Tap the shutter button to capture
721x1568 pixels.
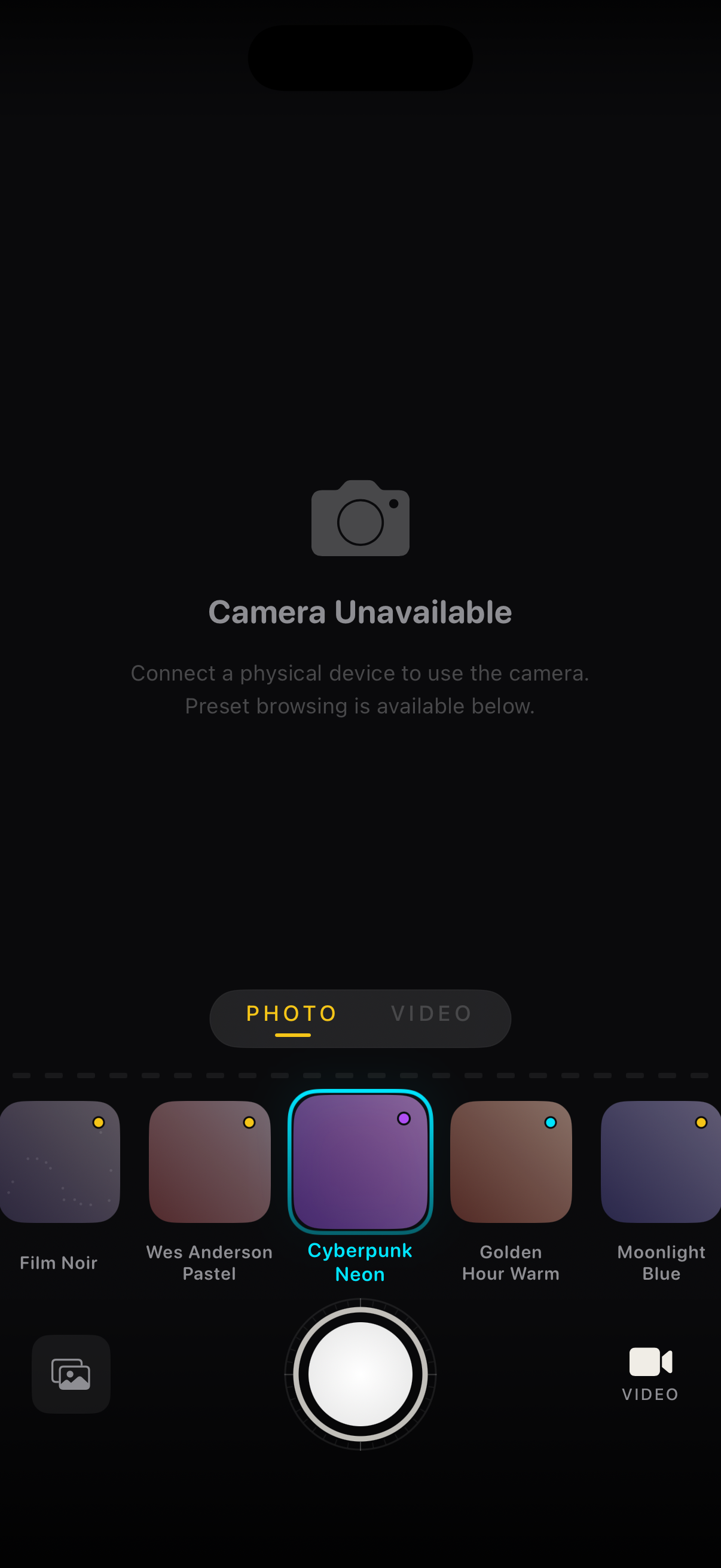click(x=360, y=1374)
